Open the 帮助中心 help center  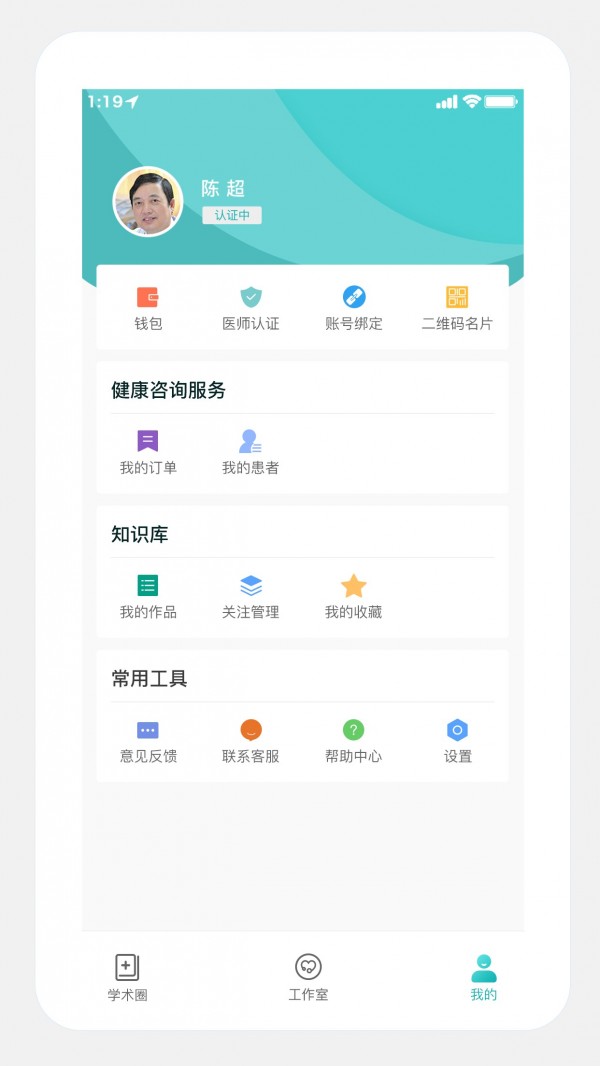click(x=354, y=741)
